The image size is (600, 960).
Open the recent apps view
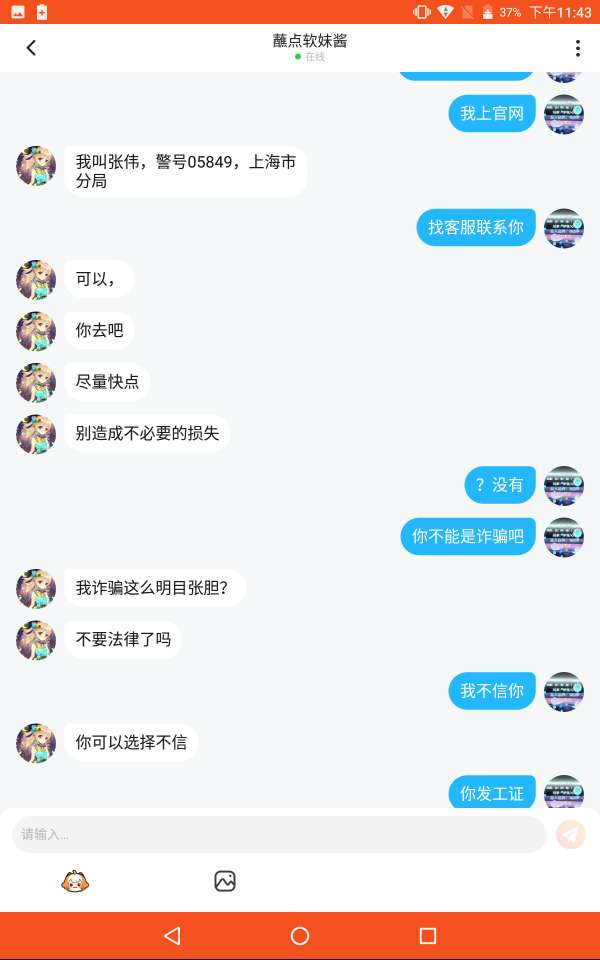pyautogui.click(x=428, y=936)
